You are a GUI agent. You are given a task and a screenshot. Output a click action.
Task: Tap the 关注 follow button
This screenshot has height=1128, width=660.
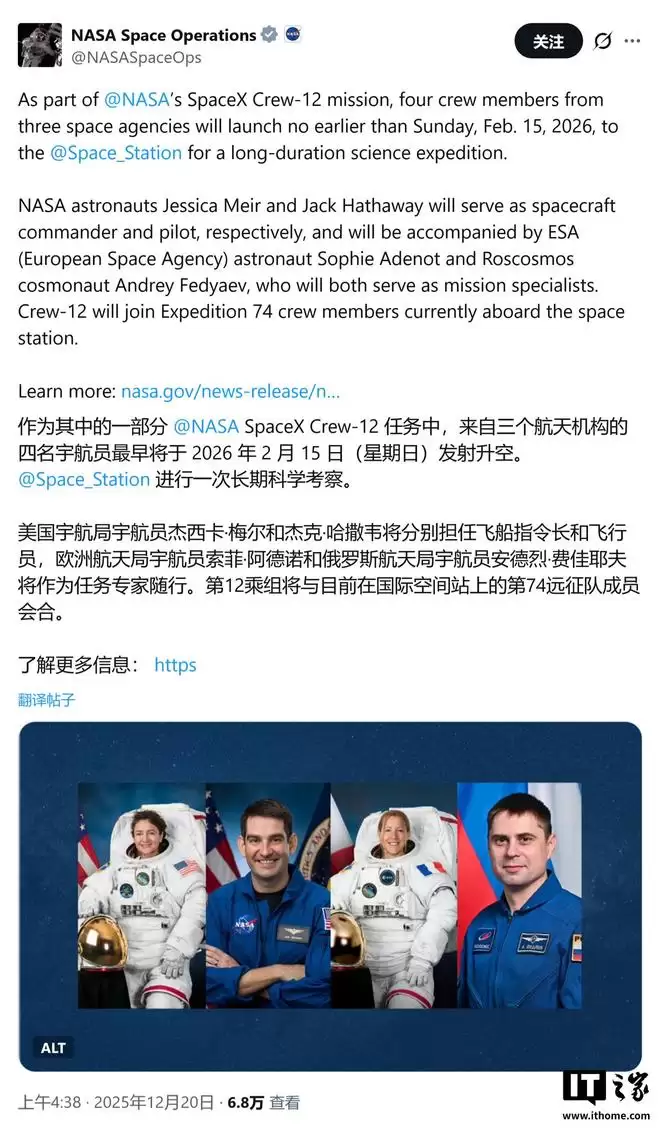[548, 41]
